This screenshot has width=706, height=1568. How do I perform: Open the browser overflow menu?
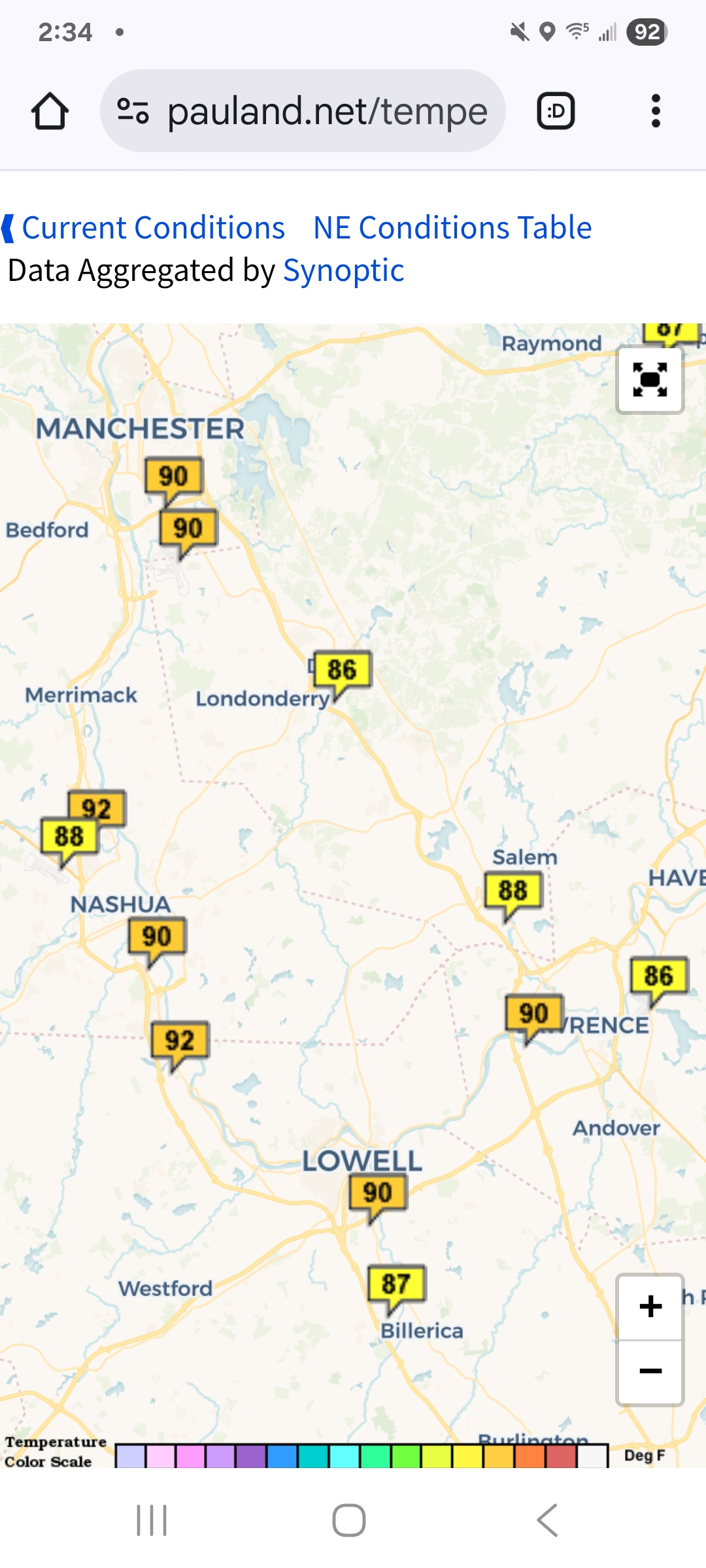(656, 111)
